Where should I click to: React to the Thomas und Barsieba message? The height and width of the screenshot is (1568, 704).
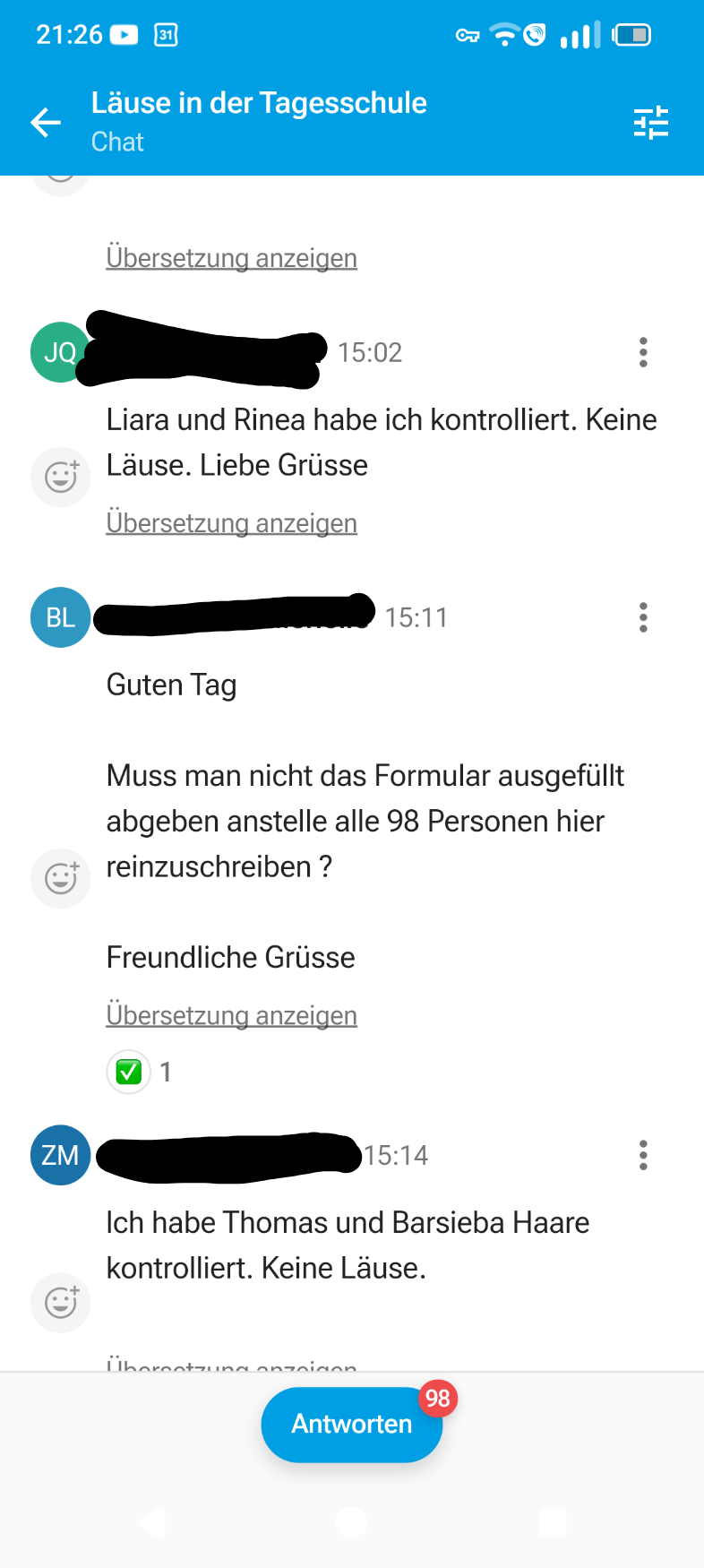pos(61,1302)
